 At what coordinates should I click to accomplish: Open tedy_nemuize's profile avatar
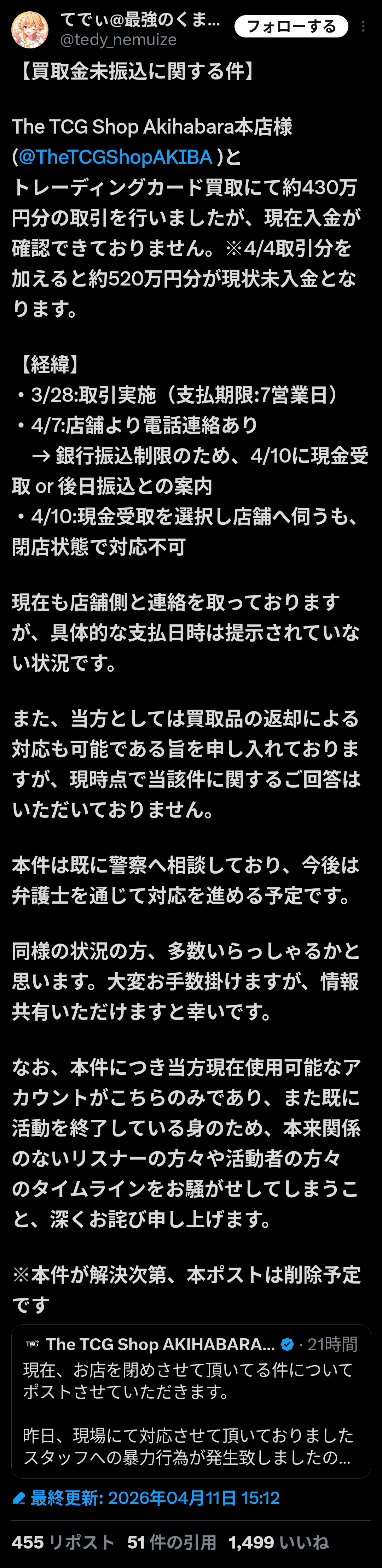click(x=29, y=29)
